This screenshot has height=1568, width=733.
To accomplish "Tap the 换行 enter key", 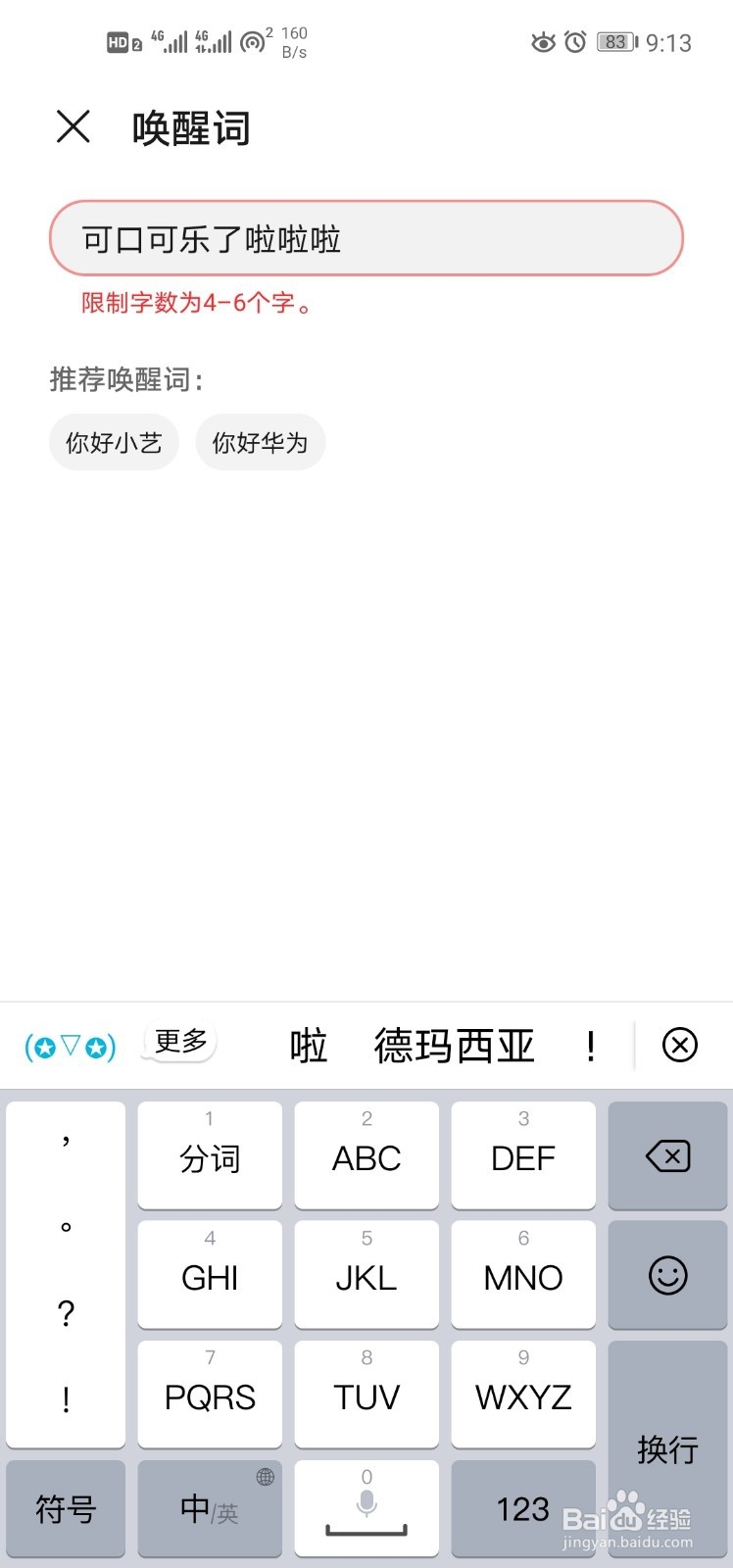I will click(x=667, y=1450).
